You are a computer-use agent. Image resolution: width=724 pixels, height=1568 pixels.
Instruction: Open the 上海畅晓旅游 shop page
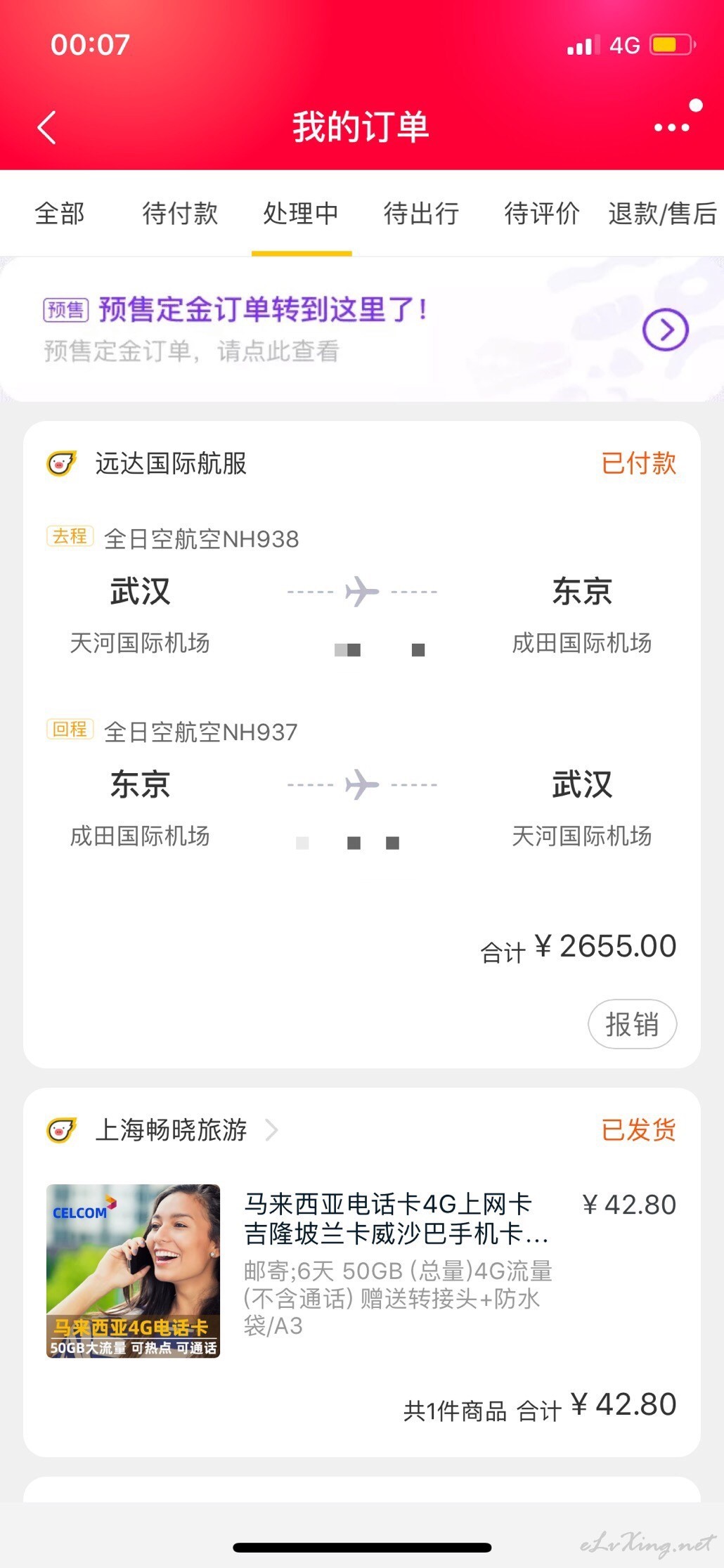click(172, 1130)
